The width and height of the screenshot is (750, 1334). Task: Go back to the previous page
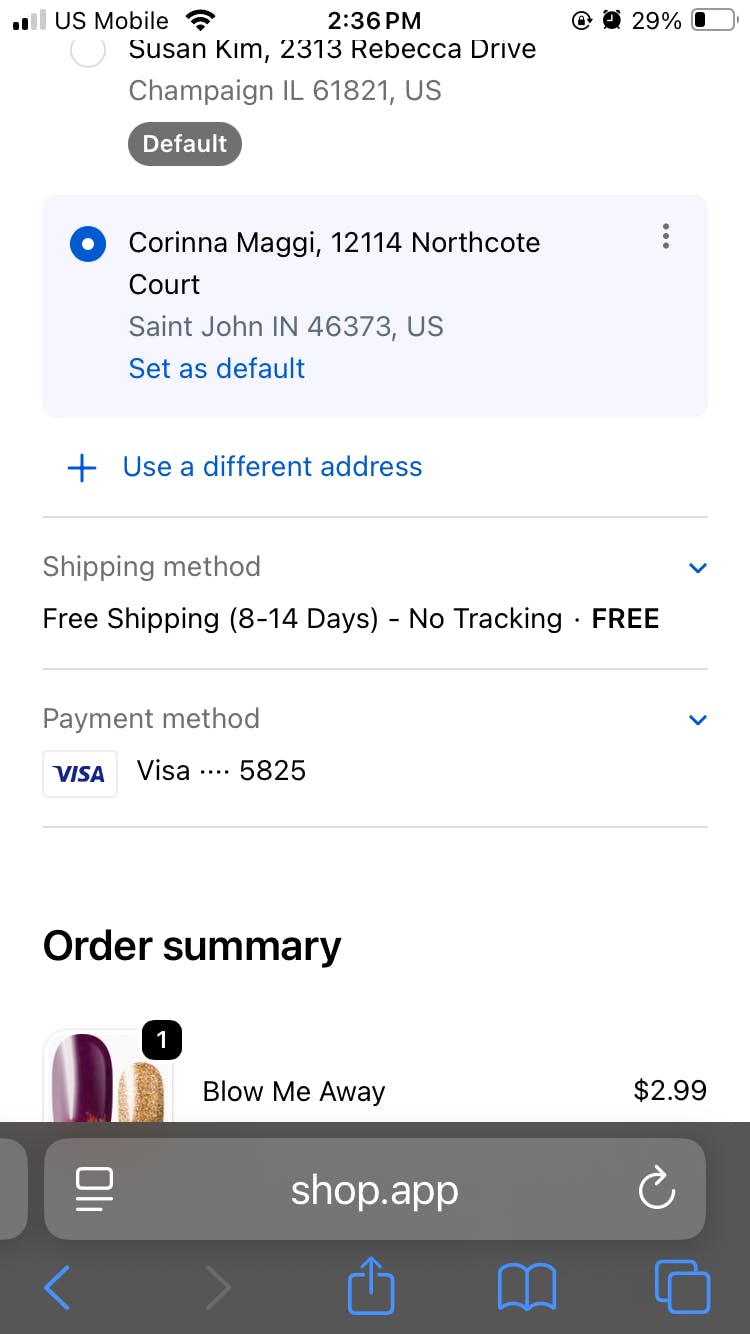click(58, 1288)
